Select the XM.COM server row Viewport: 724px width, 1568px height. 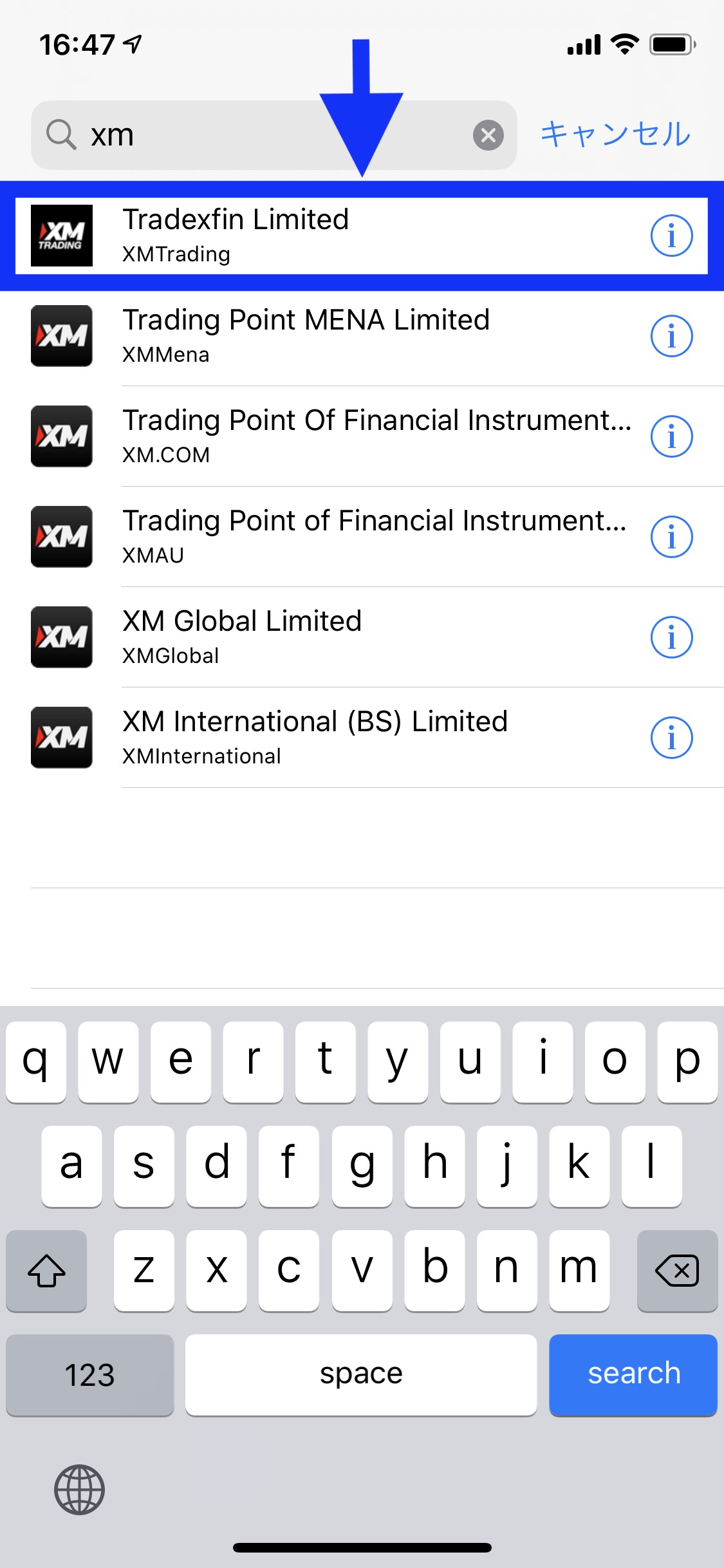tap(362, 436)
